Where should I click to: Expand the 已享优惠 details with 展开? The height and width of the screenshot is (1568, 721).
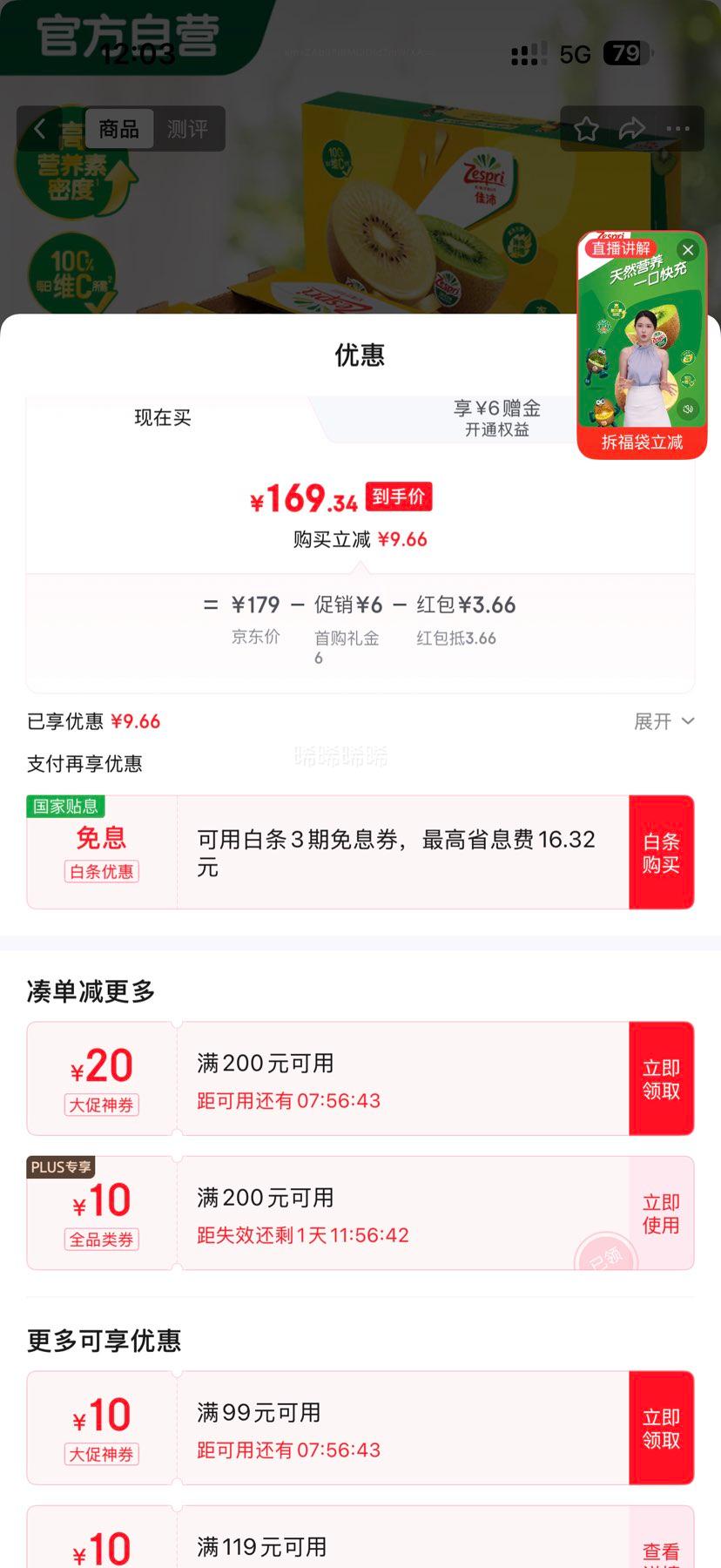664,721
